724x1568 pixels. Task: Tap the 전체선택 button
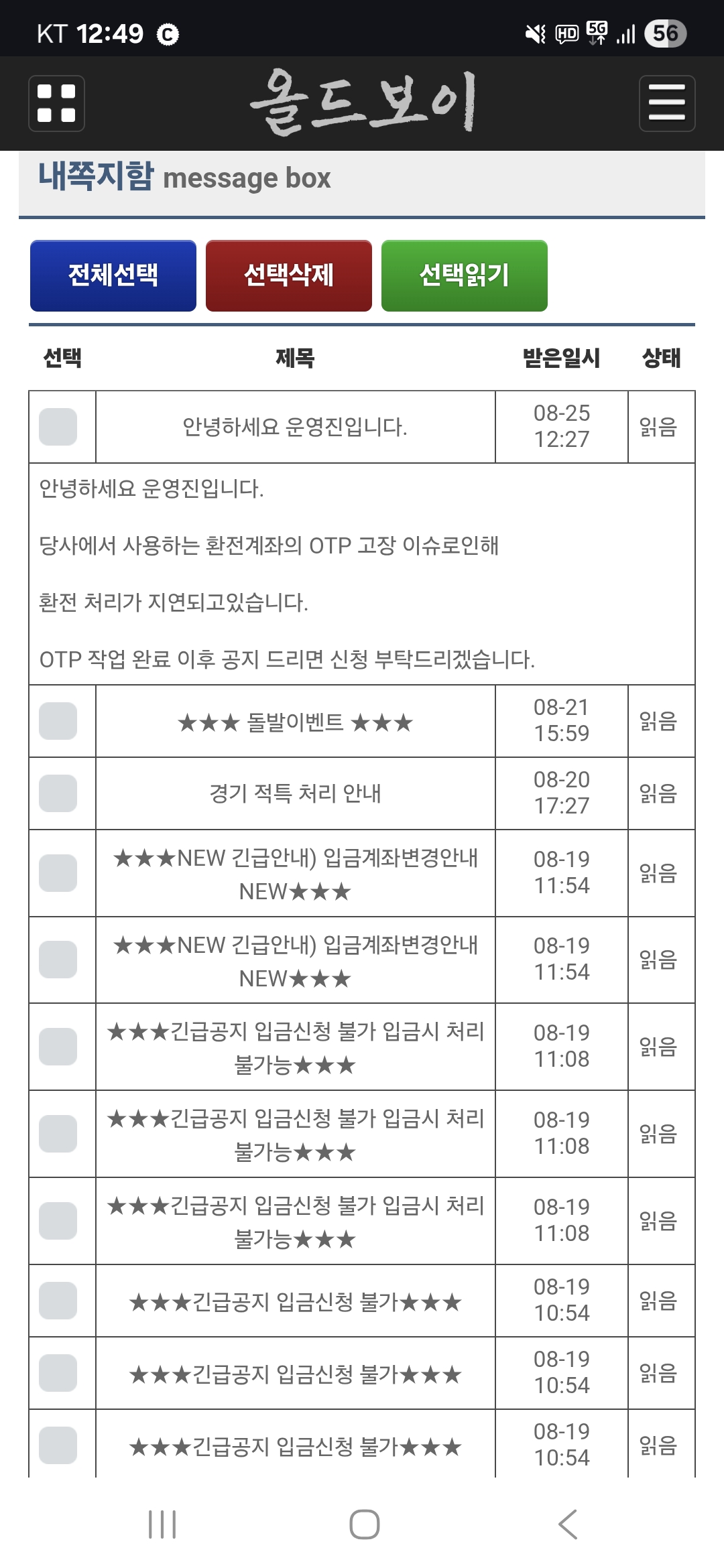tap(113, 275)
